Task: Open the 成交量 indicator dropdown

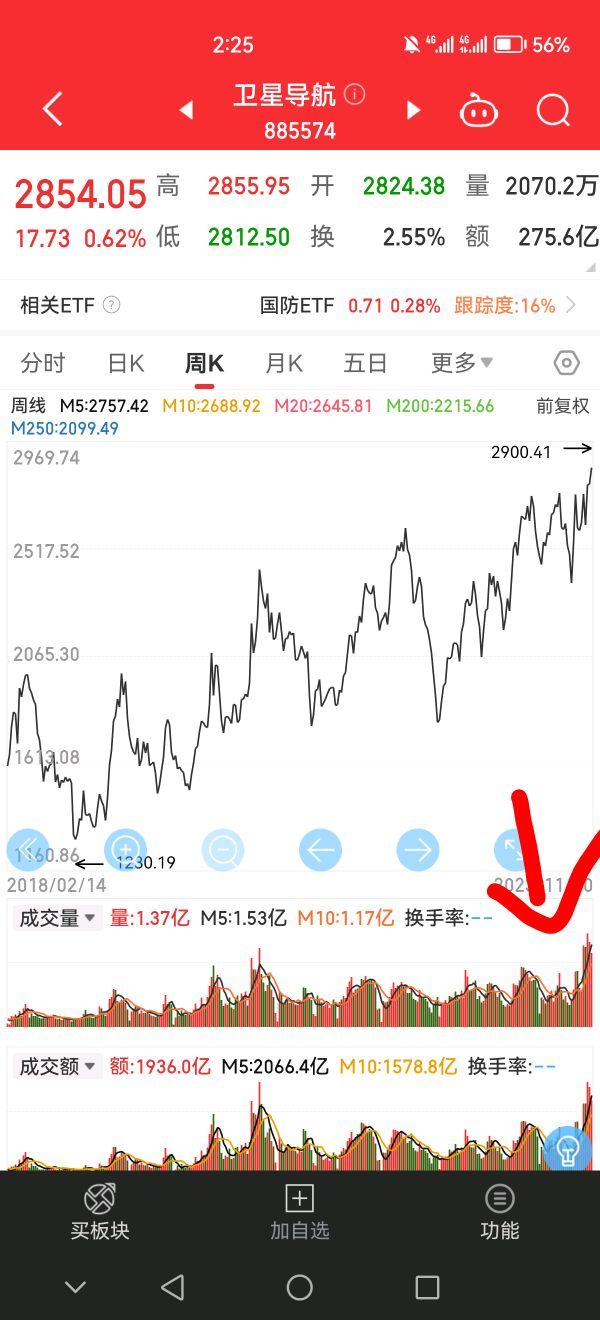Action: [57, 918]
